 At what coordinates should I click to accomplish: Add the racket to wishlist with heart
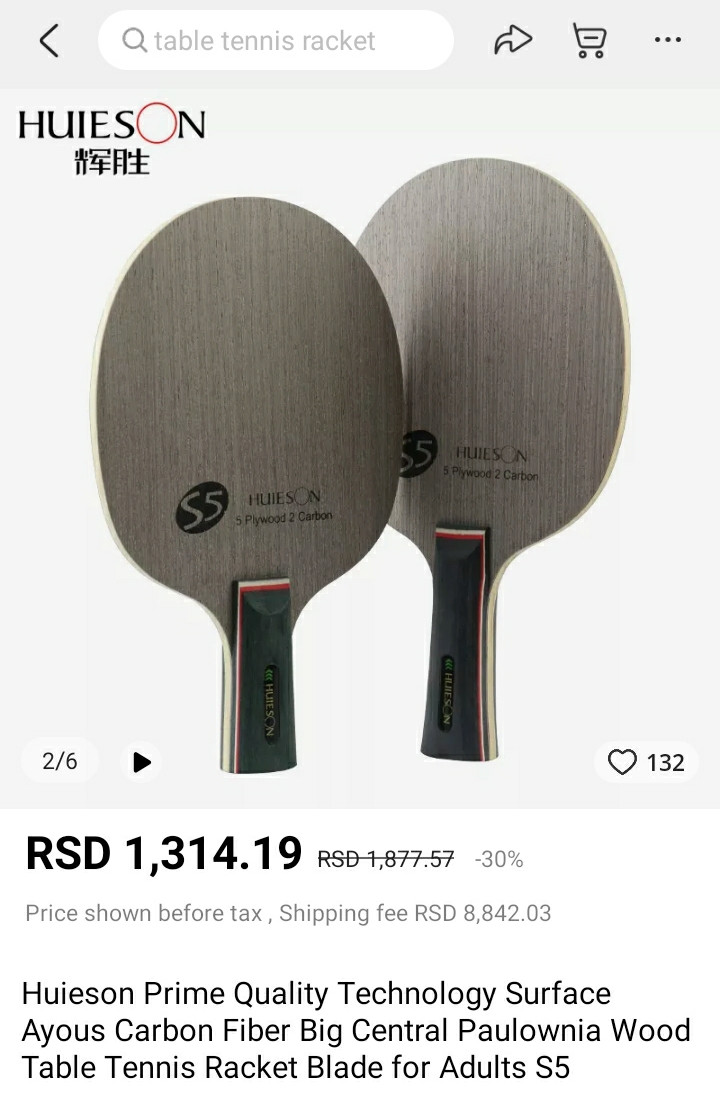point(623,763)
